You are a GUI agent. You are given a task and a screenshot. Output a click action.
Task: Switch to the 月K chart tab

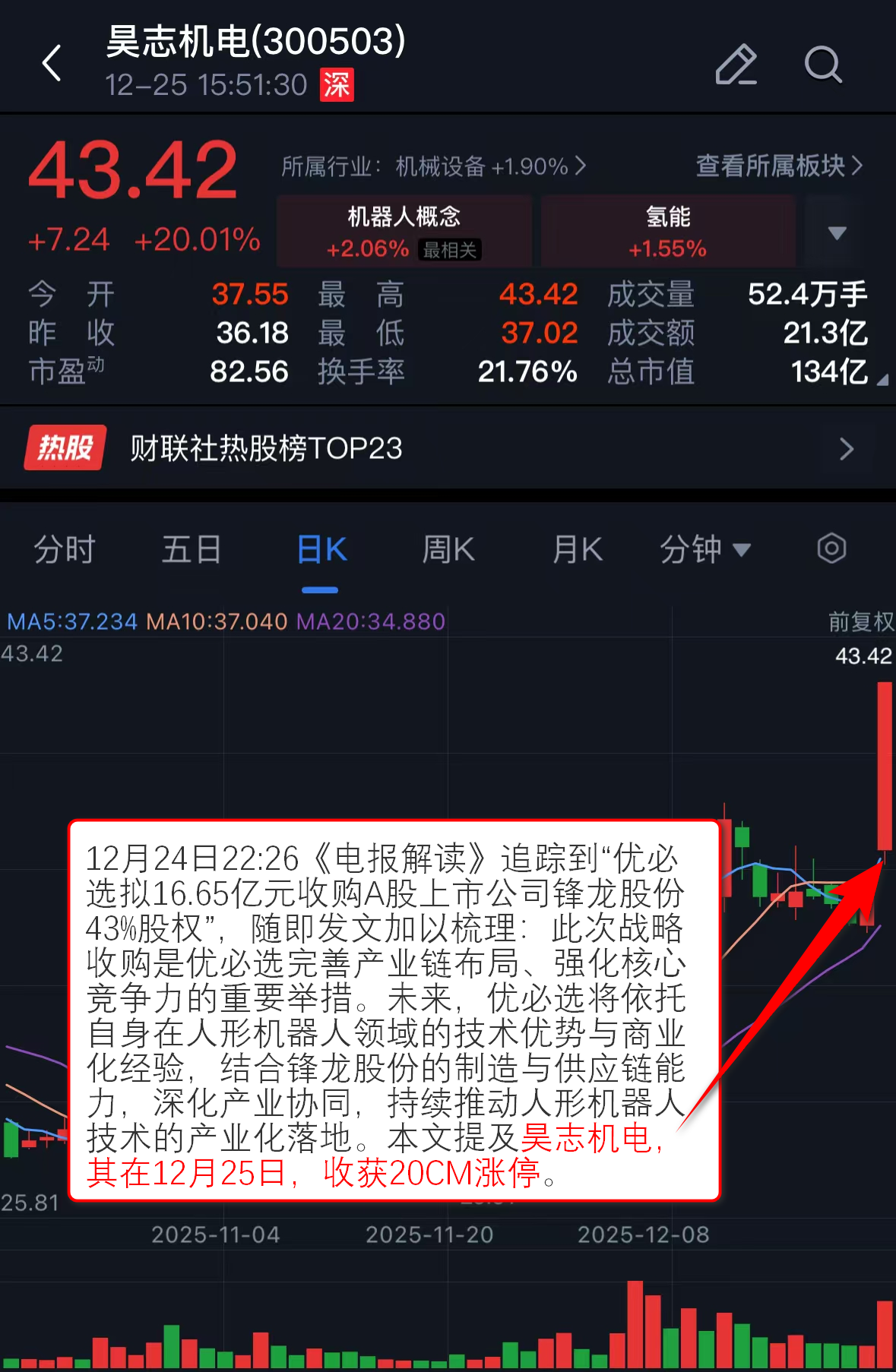pyautogui.click(x=578, y=549)
